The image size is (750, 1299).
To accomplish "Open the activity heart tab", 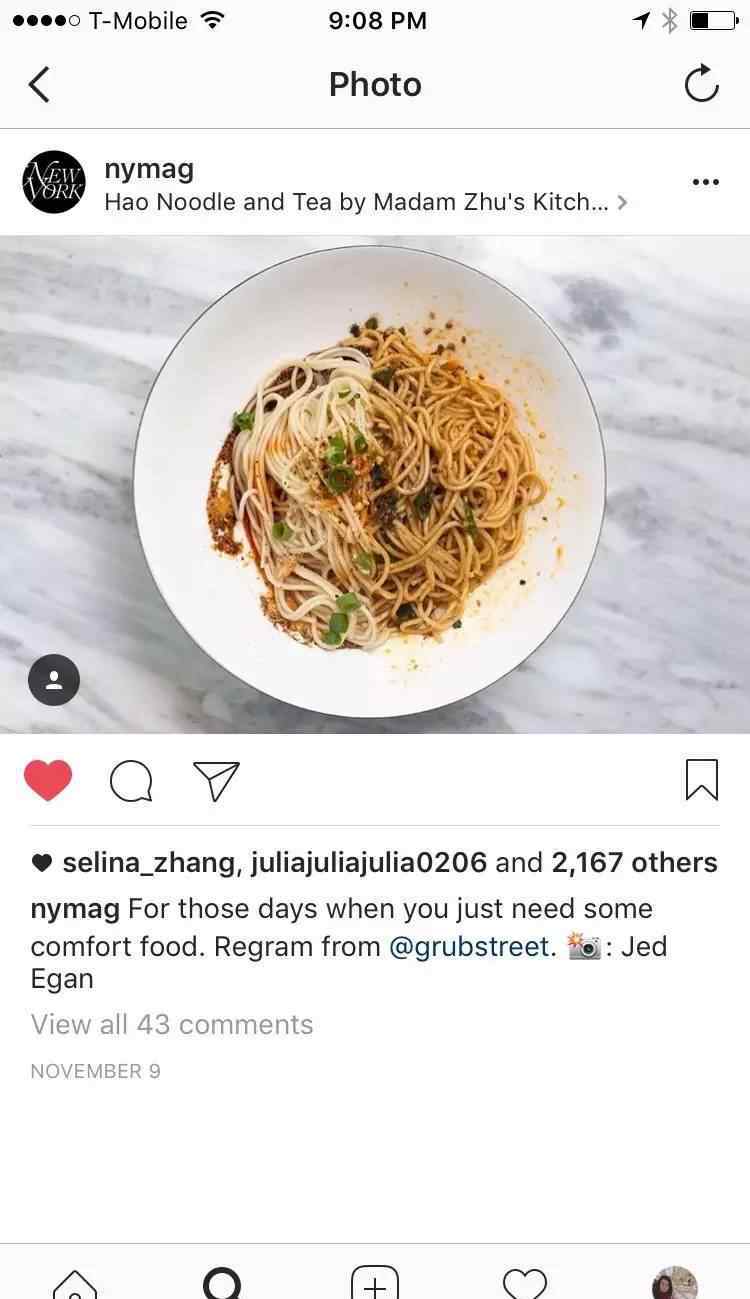I will pyautogui.click(x=525, y=1283).
